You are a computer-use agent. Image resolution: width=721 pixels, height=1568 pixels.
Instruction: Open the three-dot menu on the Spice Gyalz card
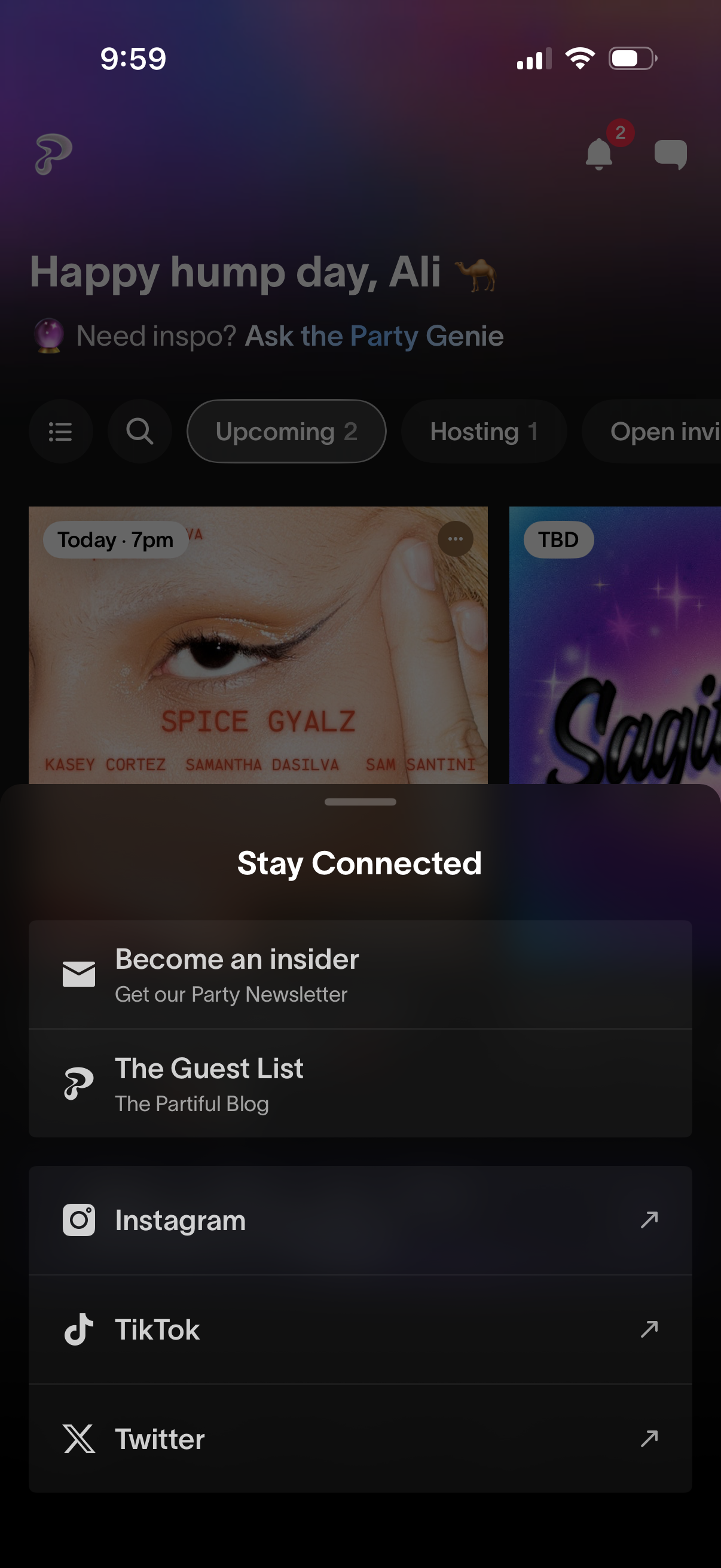[x=454, y=539]
